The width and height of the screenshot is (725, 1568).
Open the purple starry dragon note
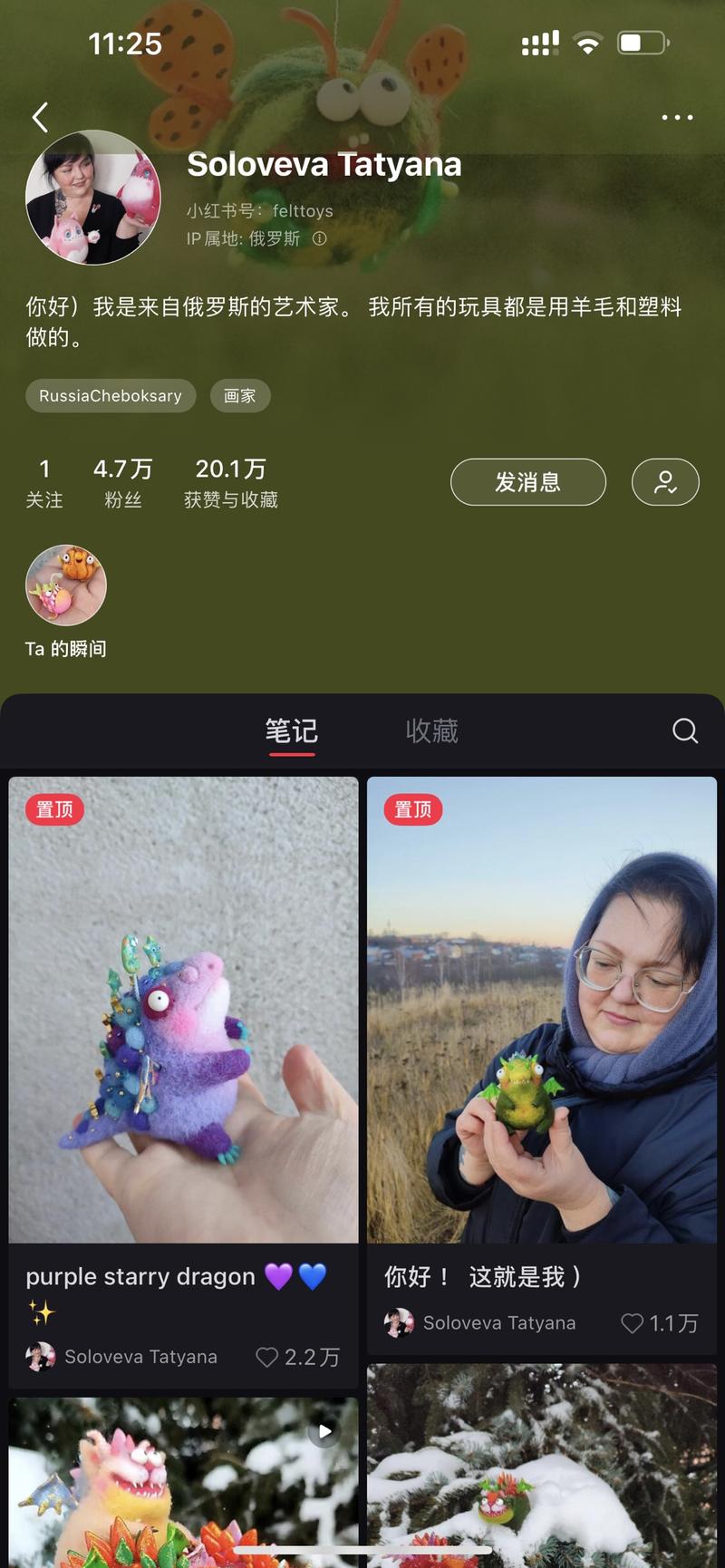coord(183,1010)
